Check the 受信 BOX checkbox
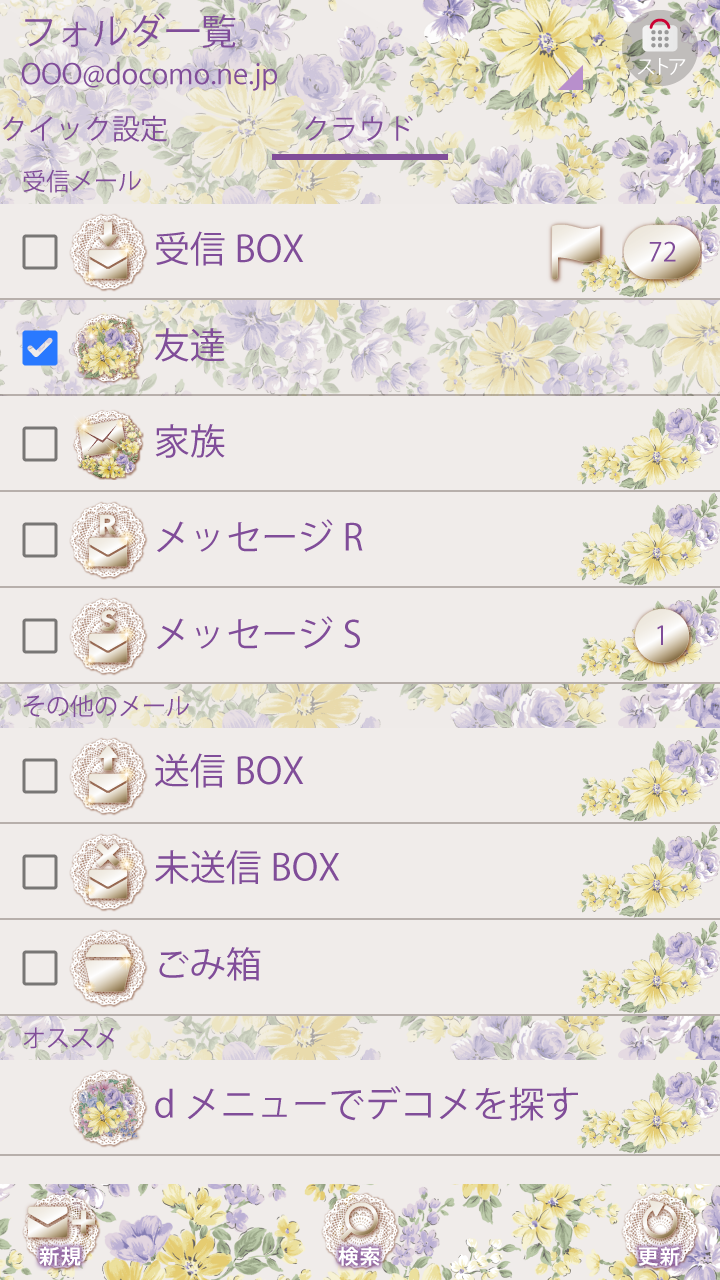The height and width of the screenshot is (1280, 720). 40,252
